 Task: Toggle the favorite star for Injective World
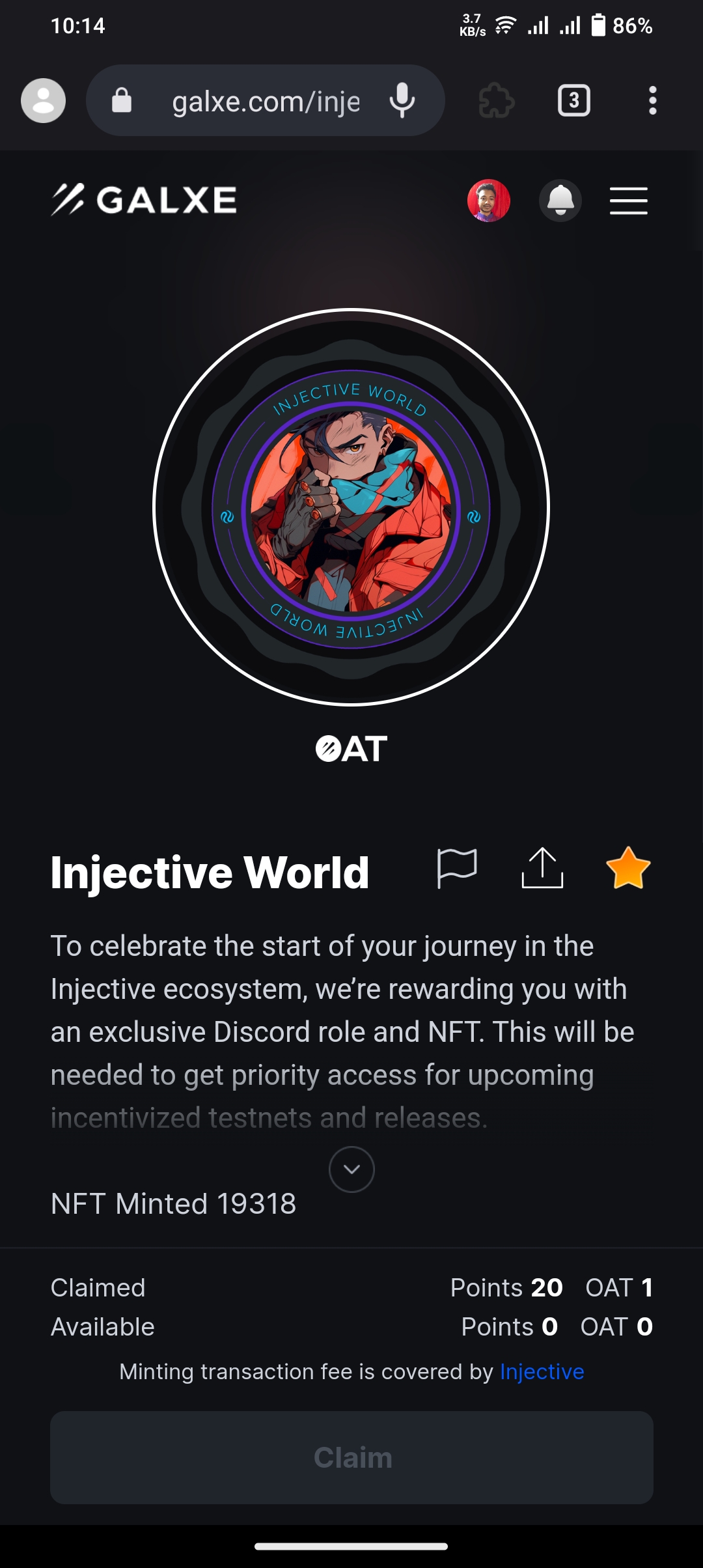627,868
